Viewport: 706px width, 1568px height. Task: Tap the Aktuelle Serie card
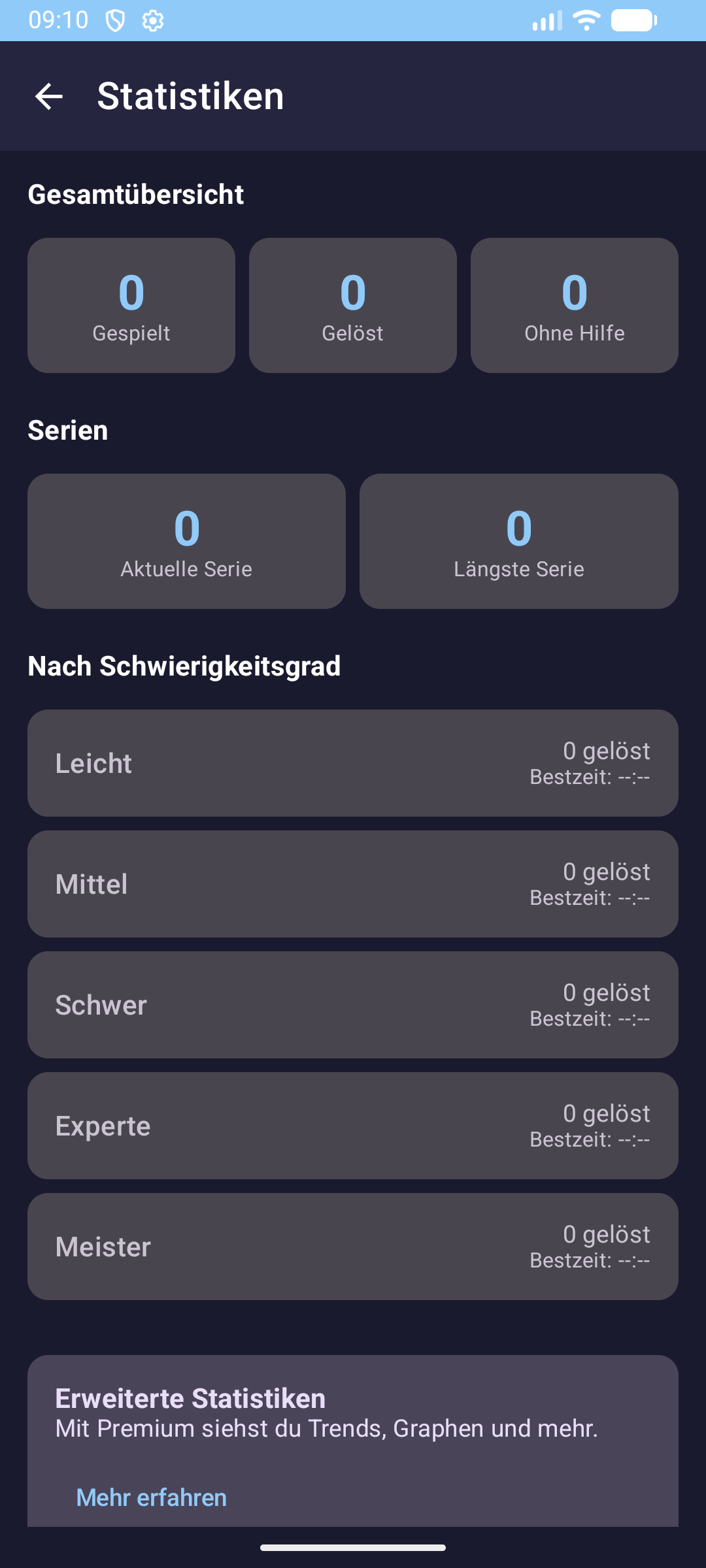(186, 541)
